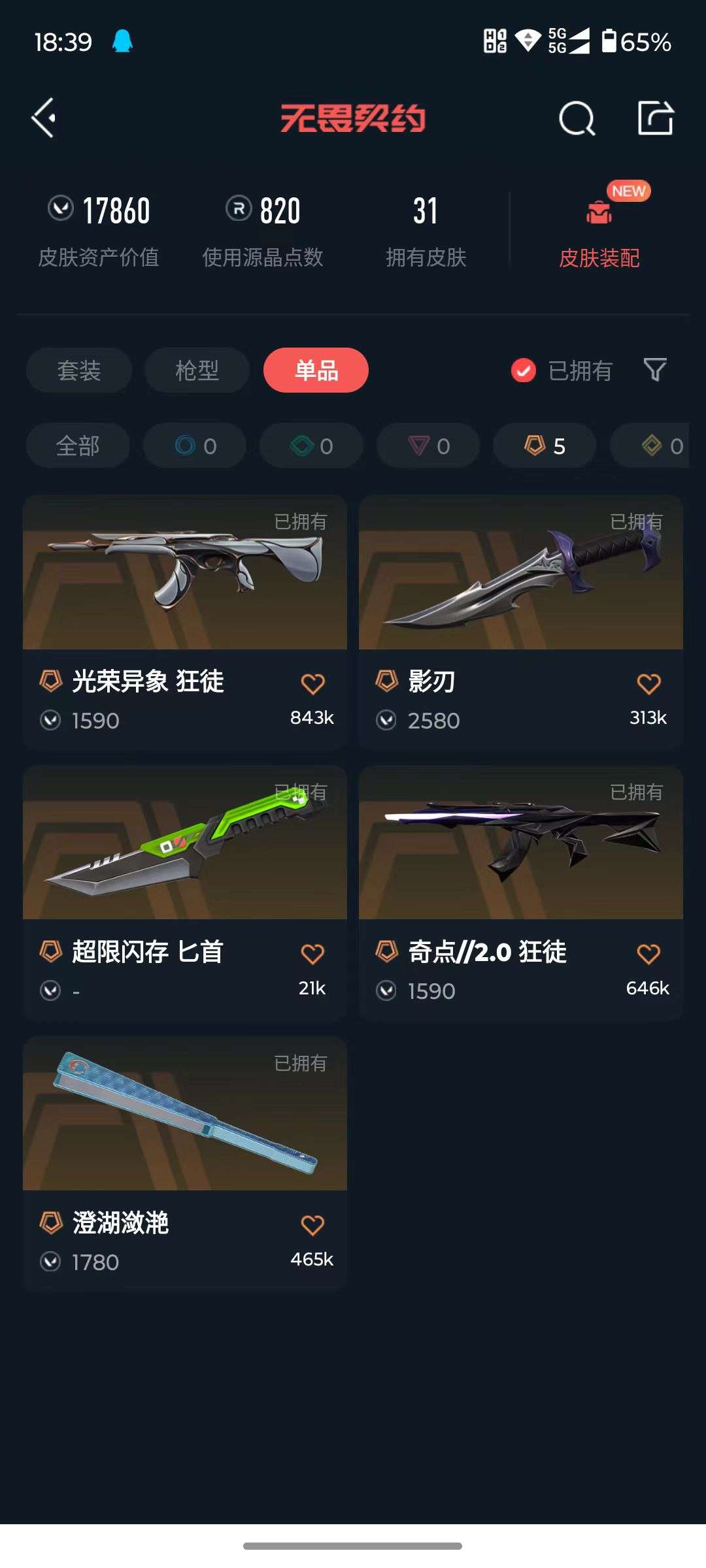706x1568 pixels.
Task: Tap the share icon at top right
Action: tap(656, 119)
